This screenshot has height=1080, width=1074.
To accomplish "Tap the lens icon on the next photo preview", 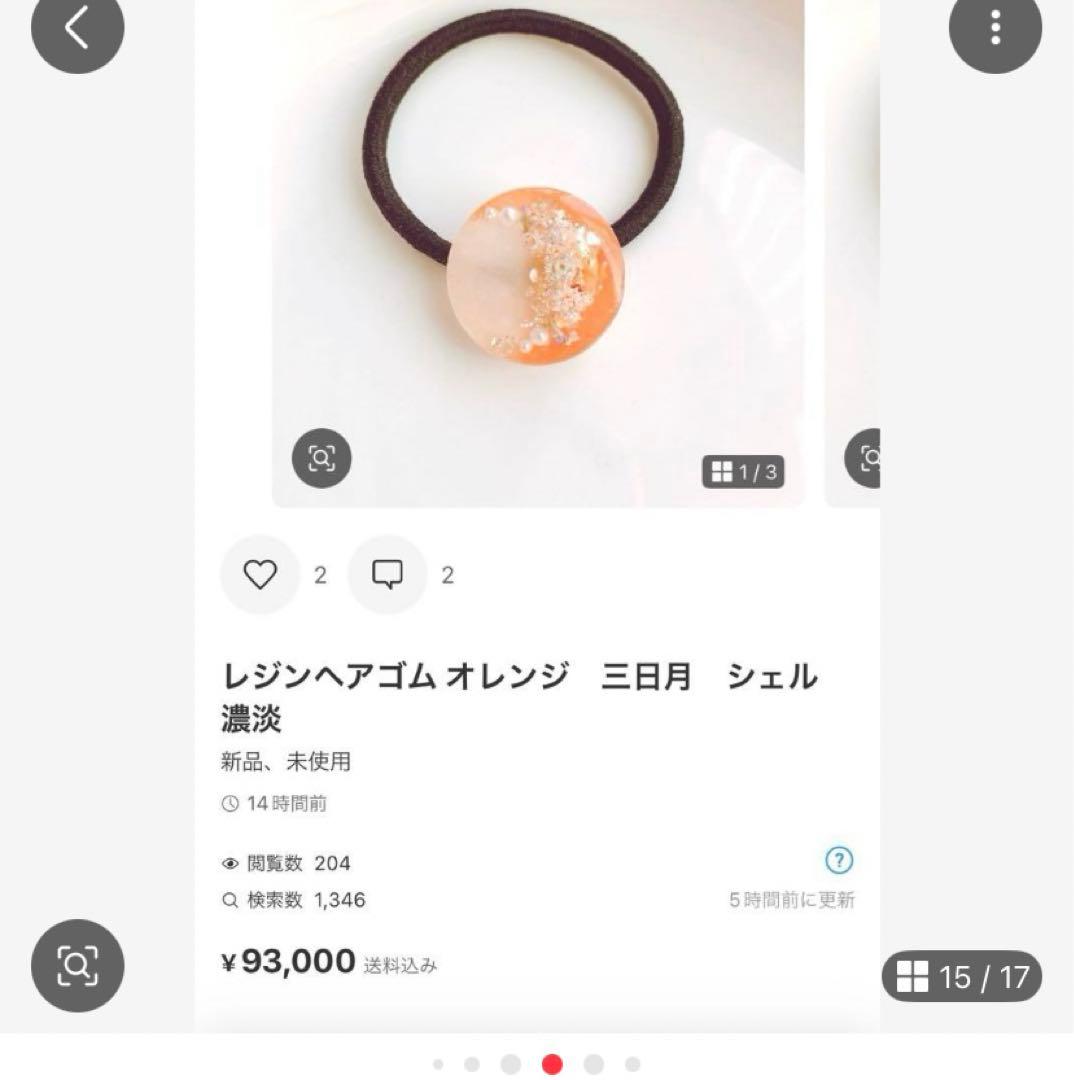I will (866, 458).
